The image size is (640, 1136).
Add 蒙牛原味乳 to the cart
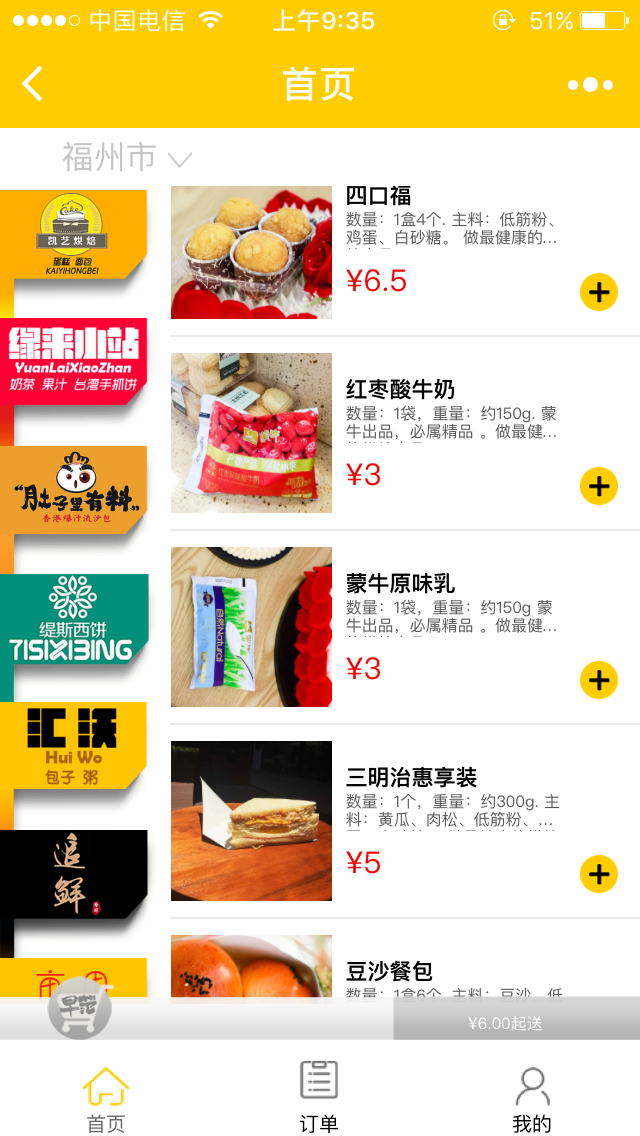[598, 680]
